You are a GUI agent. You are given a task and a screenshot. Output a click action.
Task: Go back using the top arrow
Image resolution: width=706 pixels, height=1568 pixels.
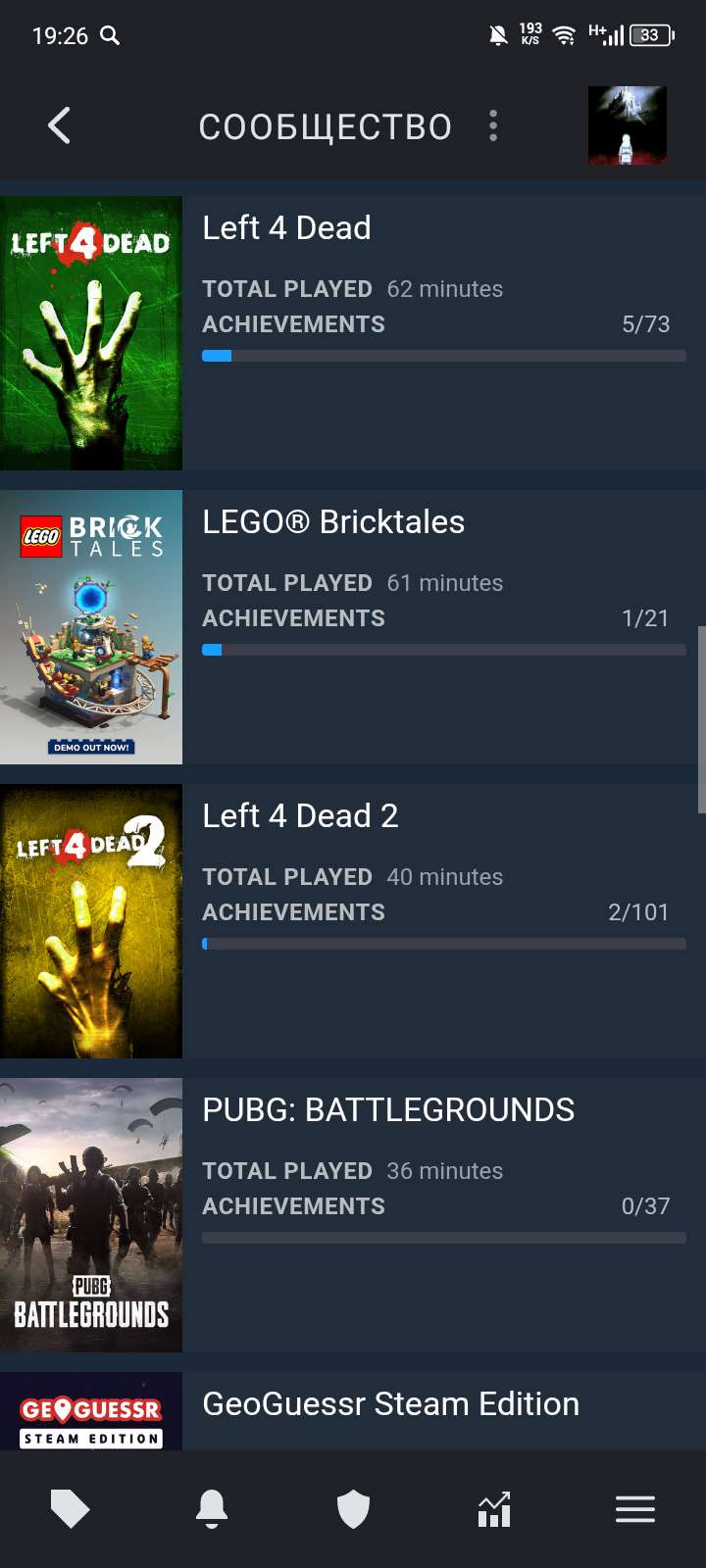(60, 126)
